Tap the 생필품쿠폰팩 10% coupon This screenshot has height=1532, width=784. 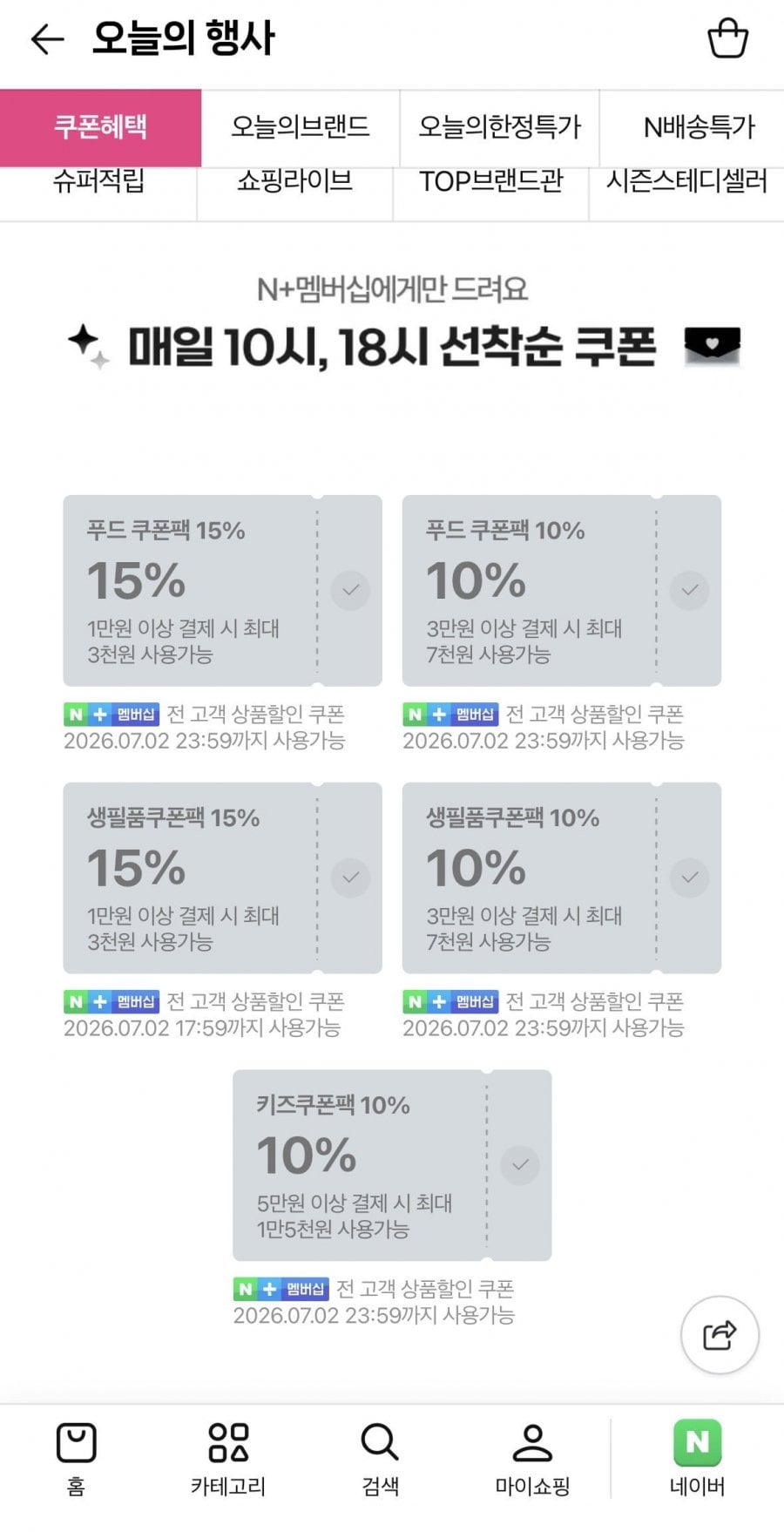point(562,878)
